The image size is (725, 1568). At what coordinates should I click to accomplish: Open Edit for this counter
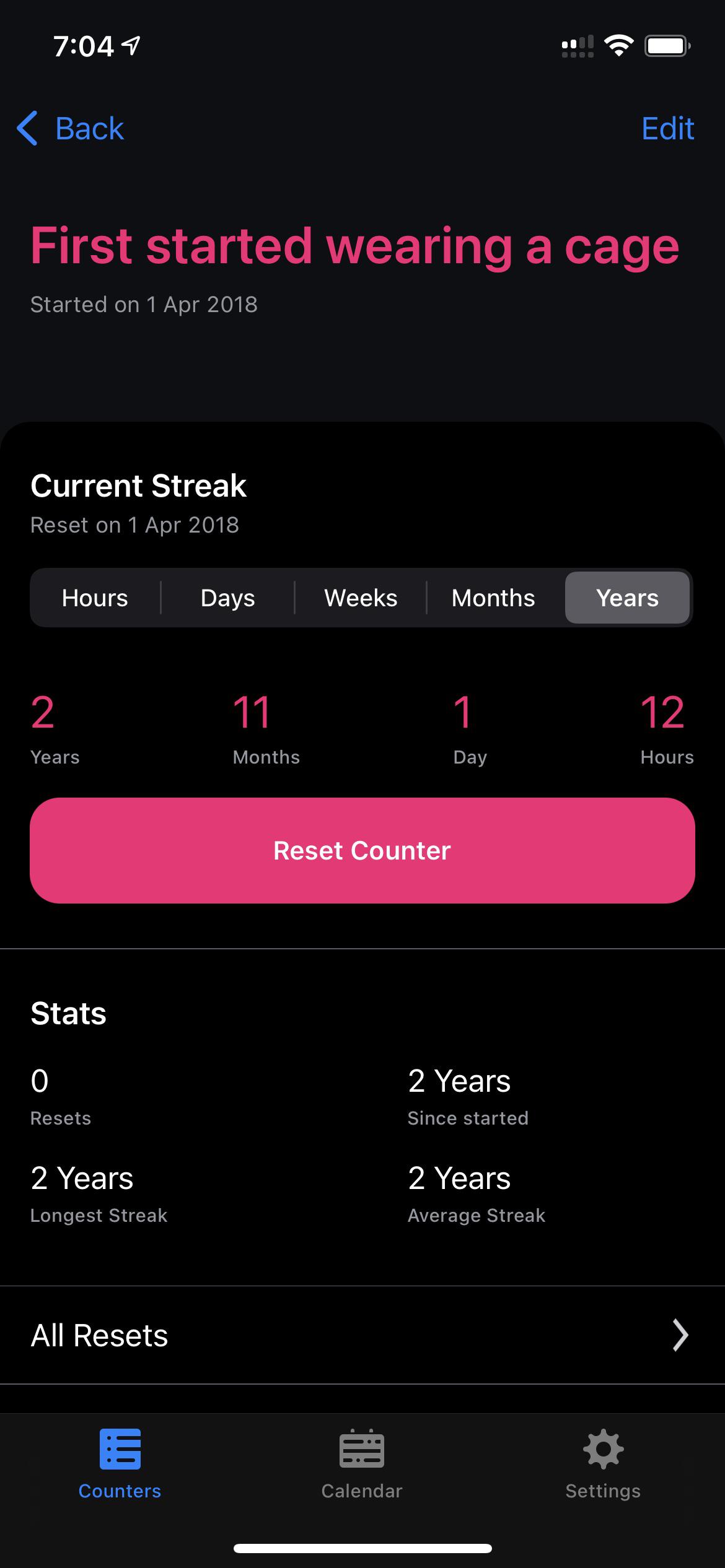coord(667,128)
